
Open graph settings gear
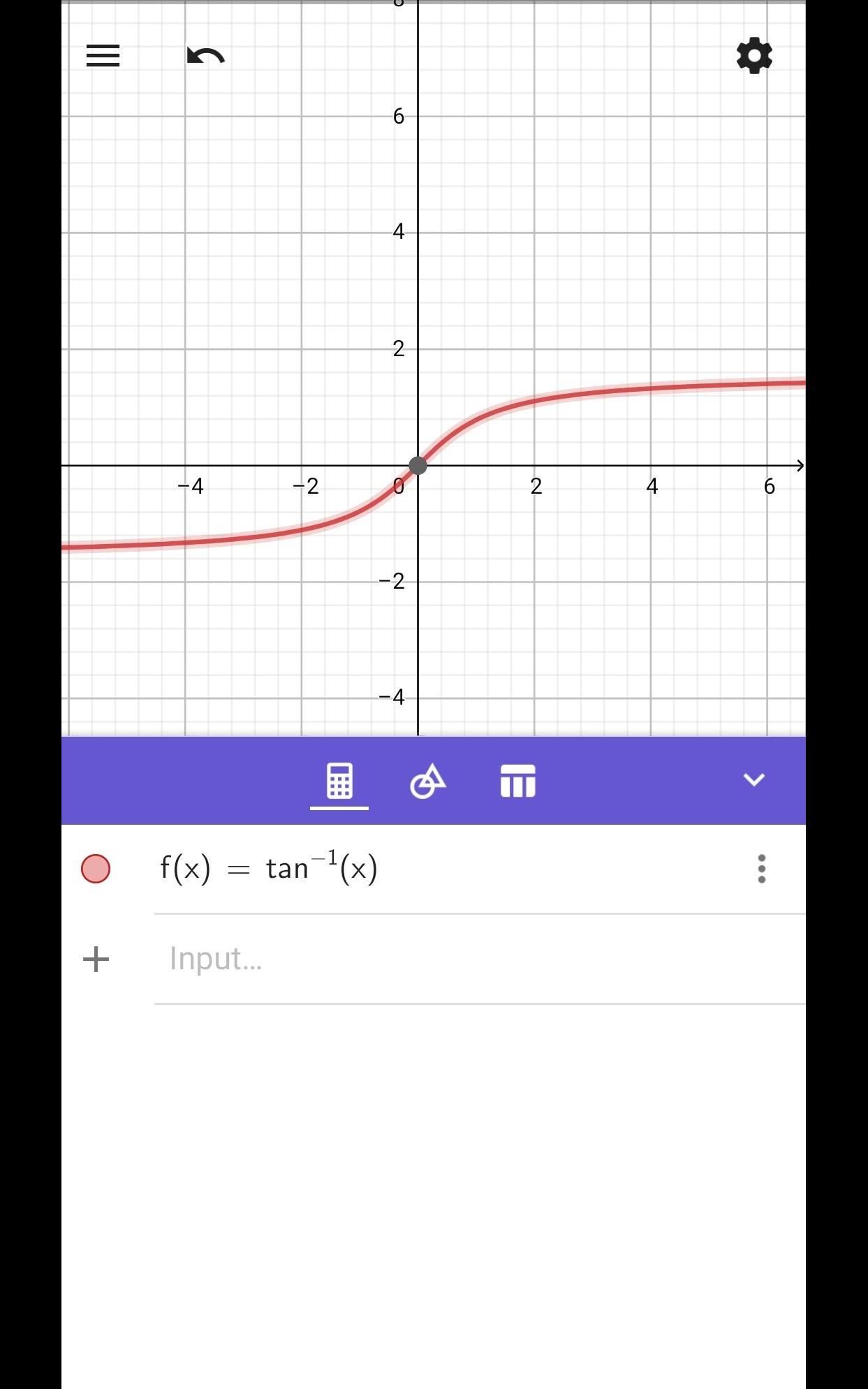[754, 56]
